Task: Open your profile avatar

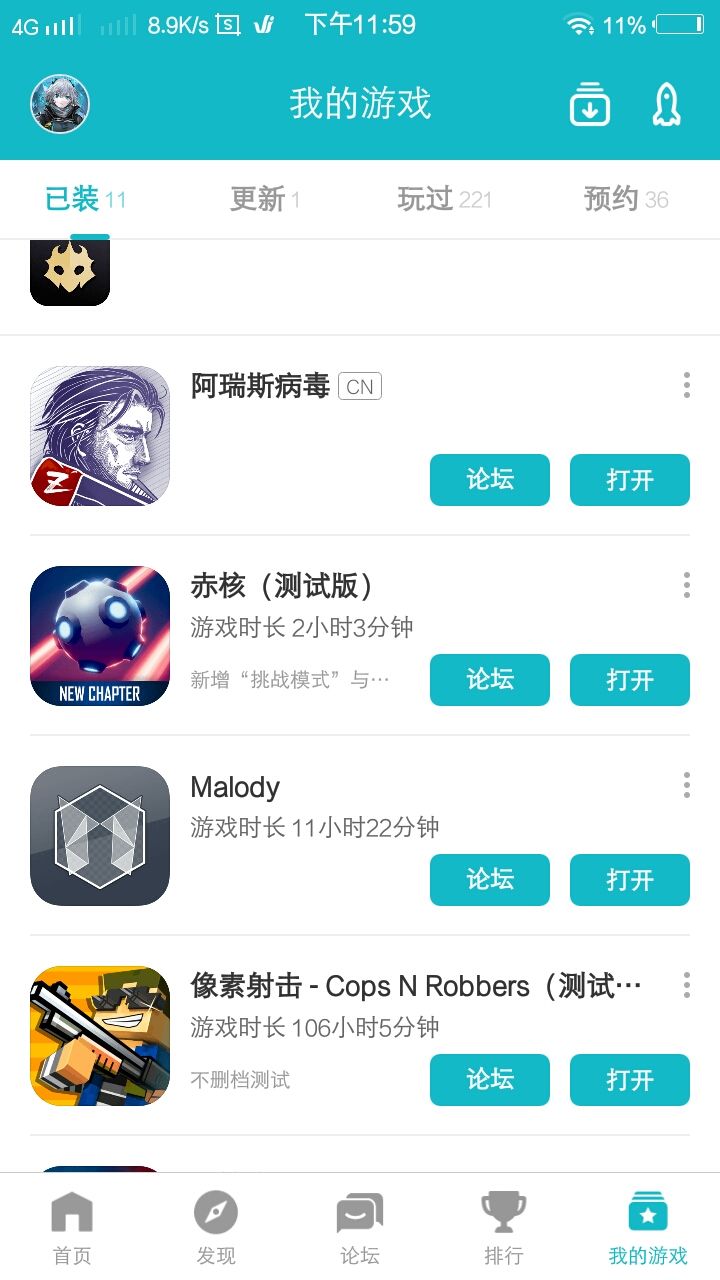Action: tap(60, 103)
